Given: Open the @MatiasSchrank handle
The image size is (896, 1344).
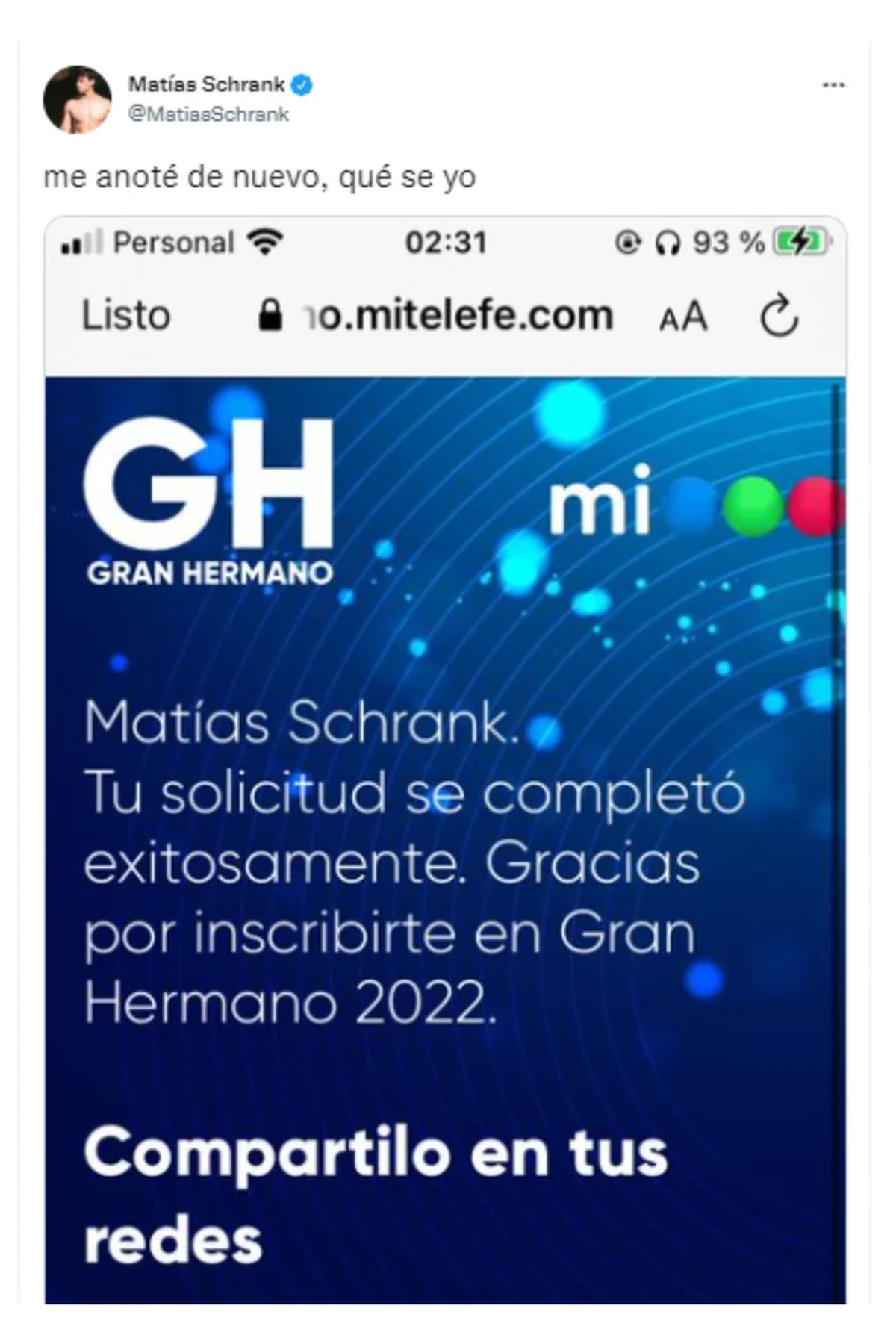Looking at the screenshot, I should (208, 114).
